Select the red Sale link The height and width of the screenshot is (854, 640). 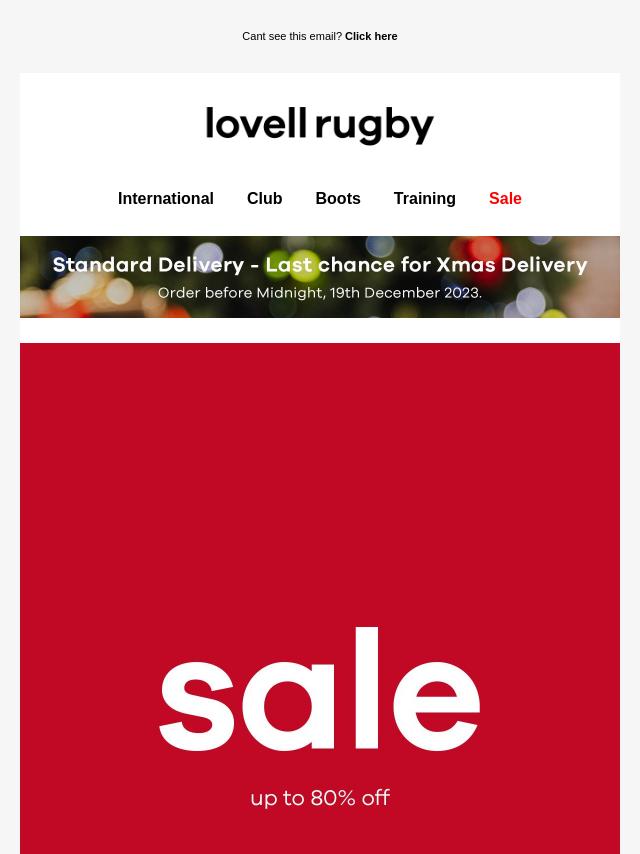coord(505,198)
